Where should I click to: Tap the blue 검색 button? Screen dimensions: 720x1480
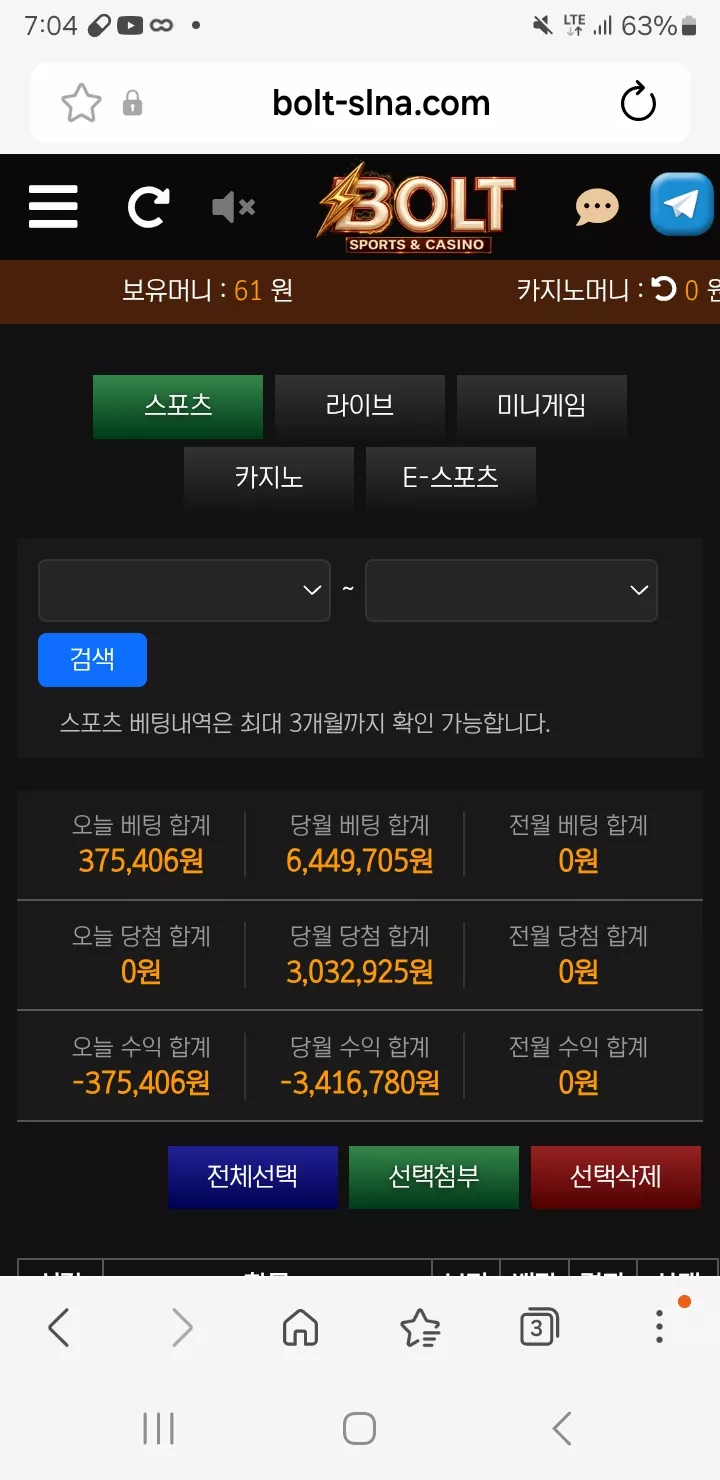tap(92, 660)
